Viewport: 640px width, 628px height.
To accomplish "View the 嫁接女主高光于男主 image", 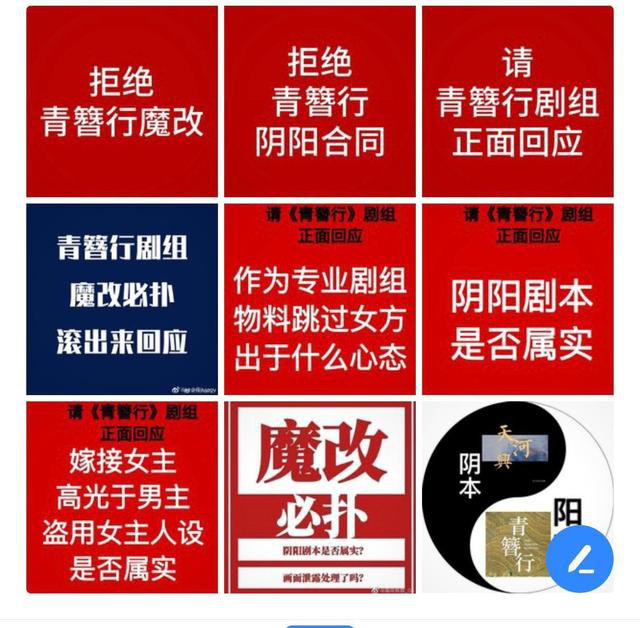I will 122,497.
